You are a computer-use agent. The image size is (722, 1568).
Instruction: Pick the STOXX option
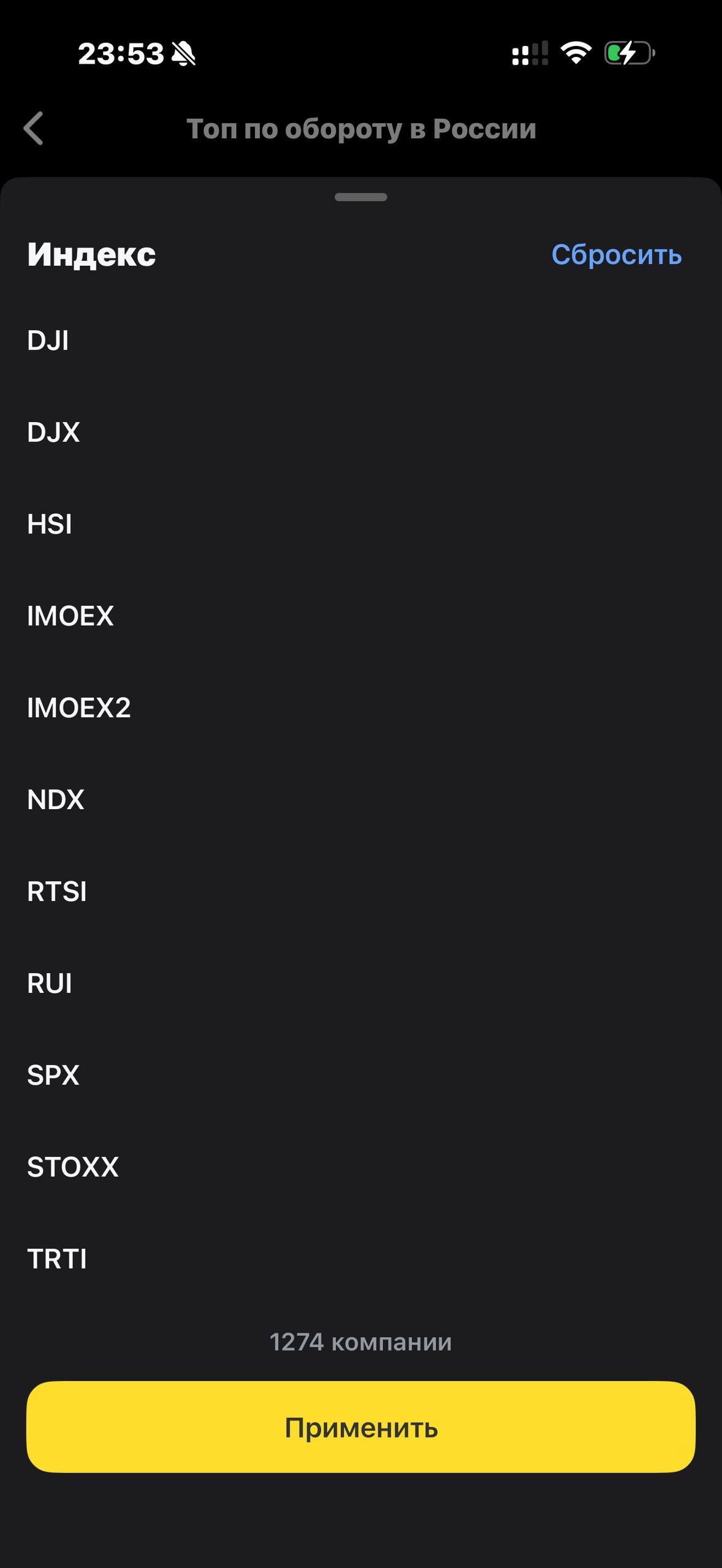(x=361, y=1167)
